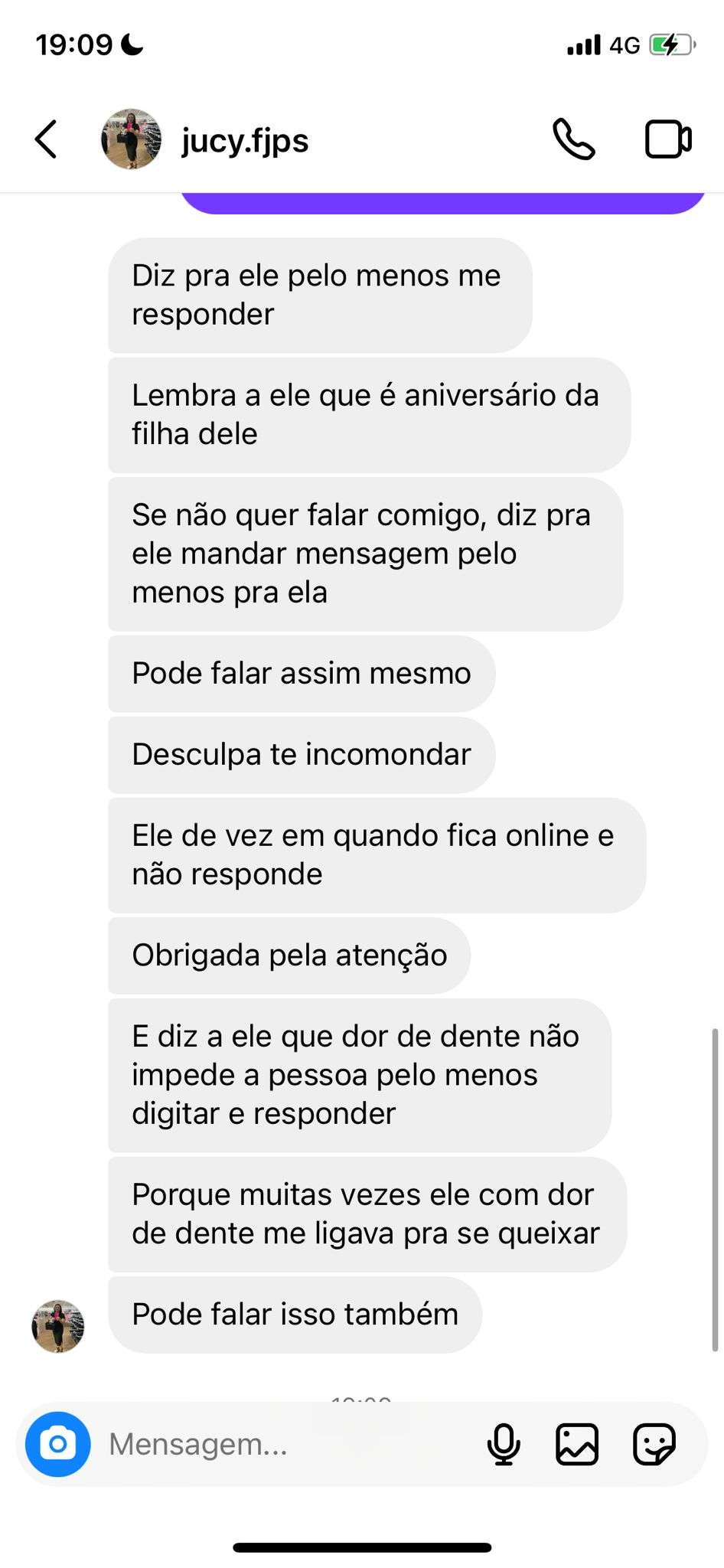724x1568 pixels.
Task: Open the camera from the message bar
Action: [58, 1444]
